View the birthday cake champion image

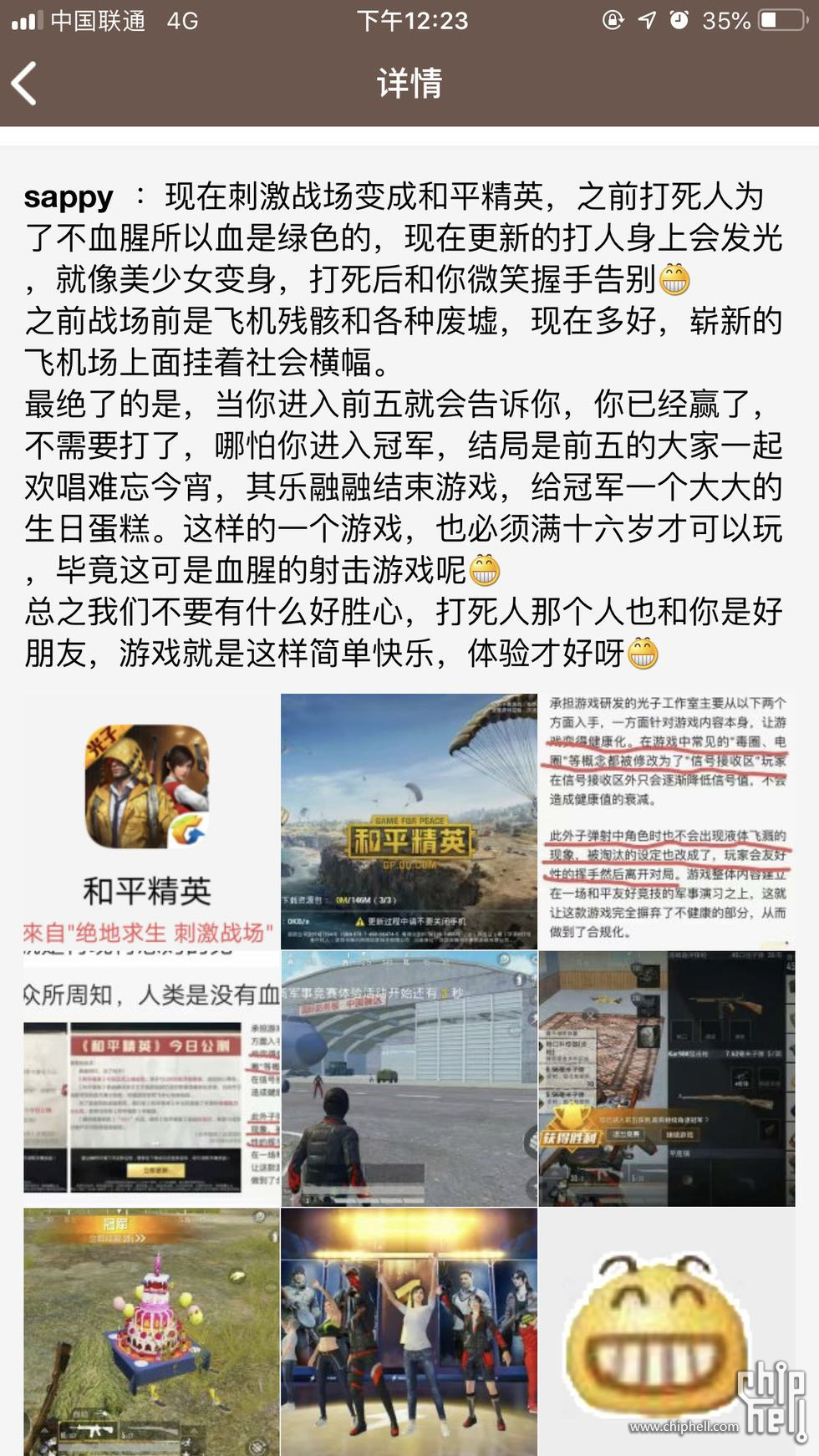click(x=150, y=1331)
